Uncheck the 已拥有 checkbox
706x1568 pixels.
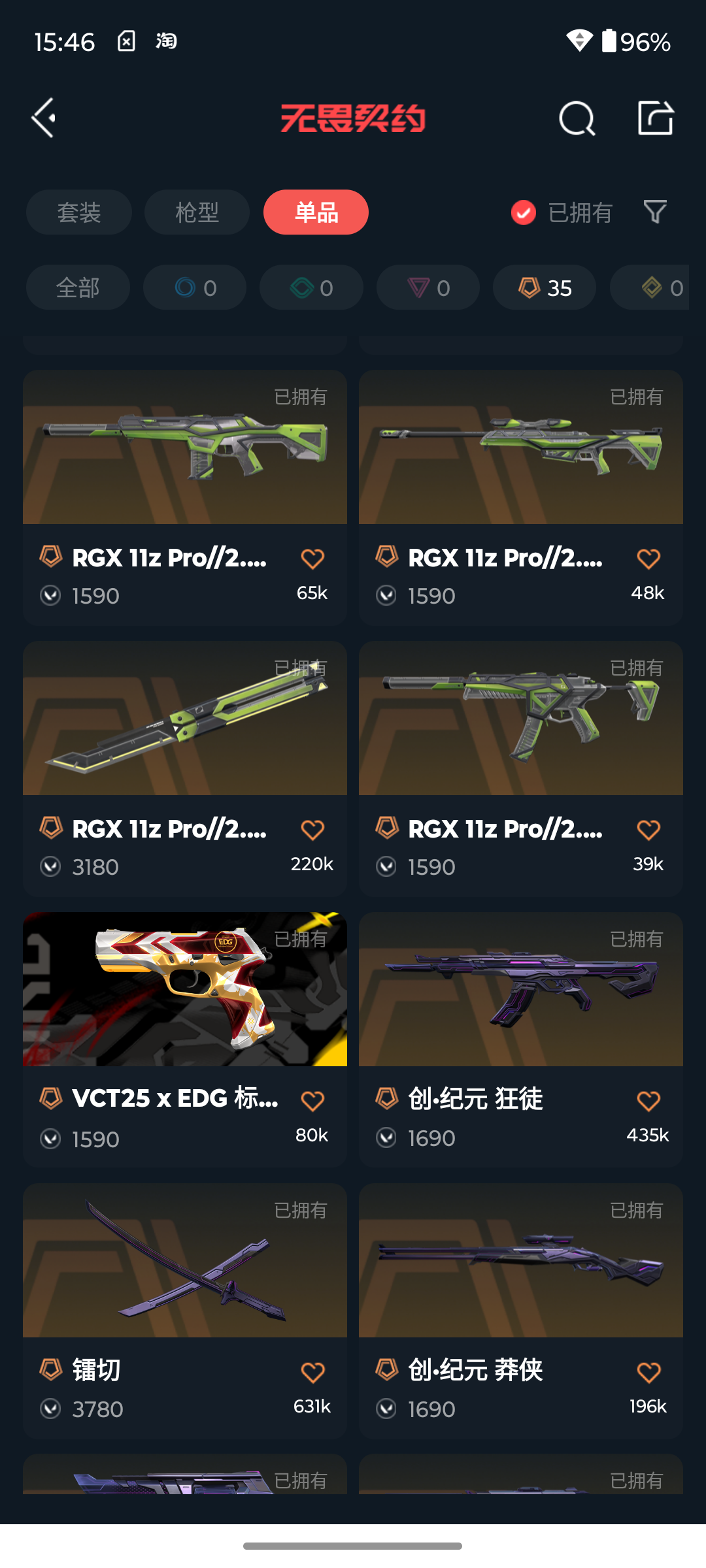point(524,212)
